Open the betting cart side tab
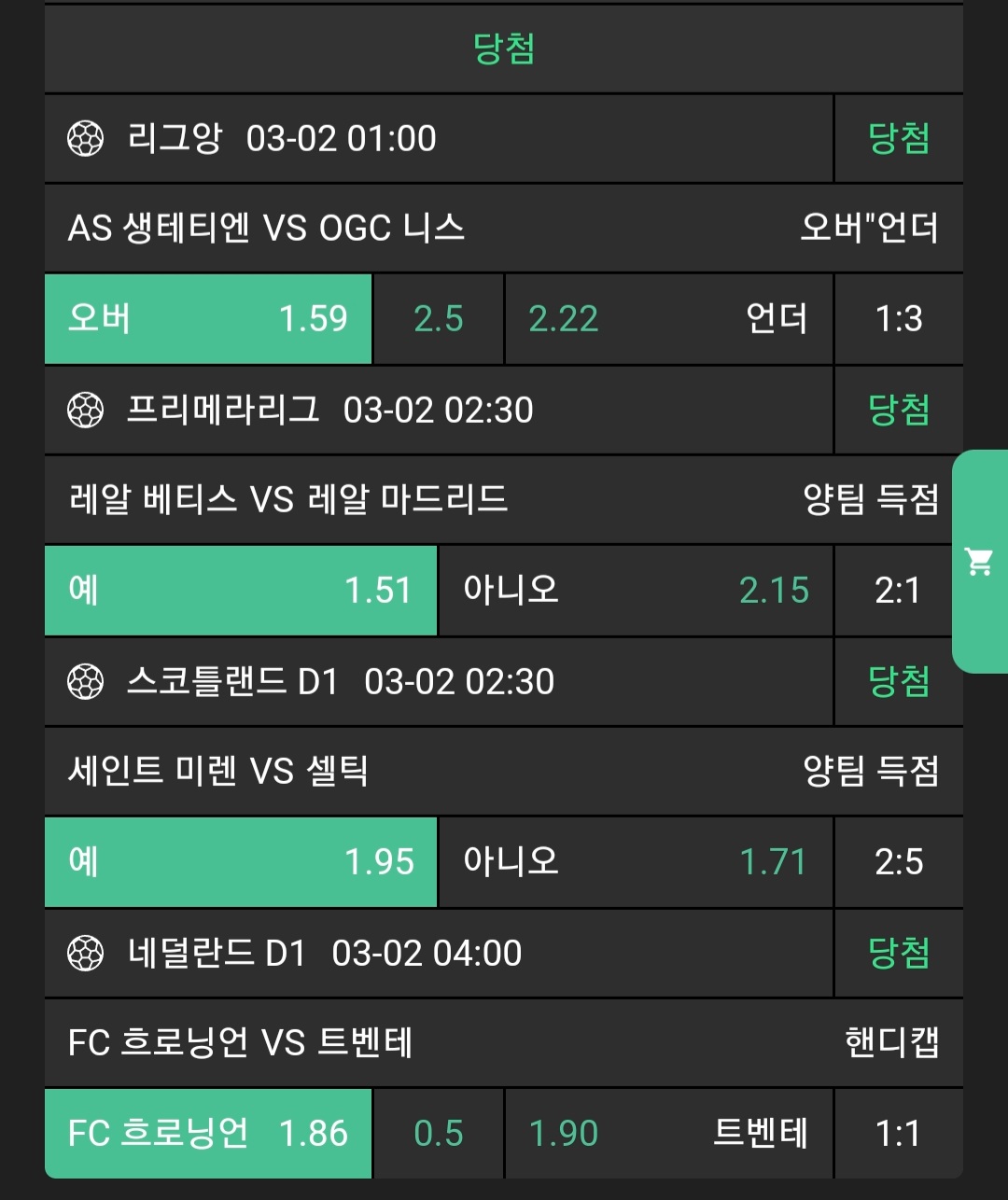 coord(979,562)
